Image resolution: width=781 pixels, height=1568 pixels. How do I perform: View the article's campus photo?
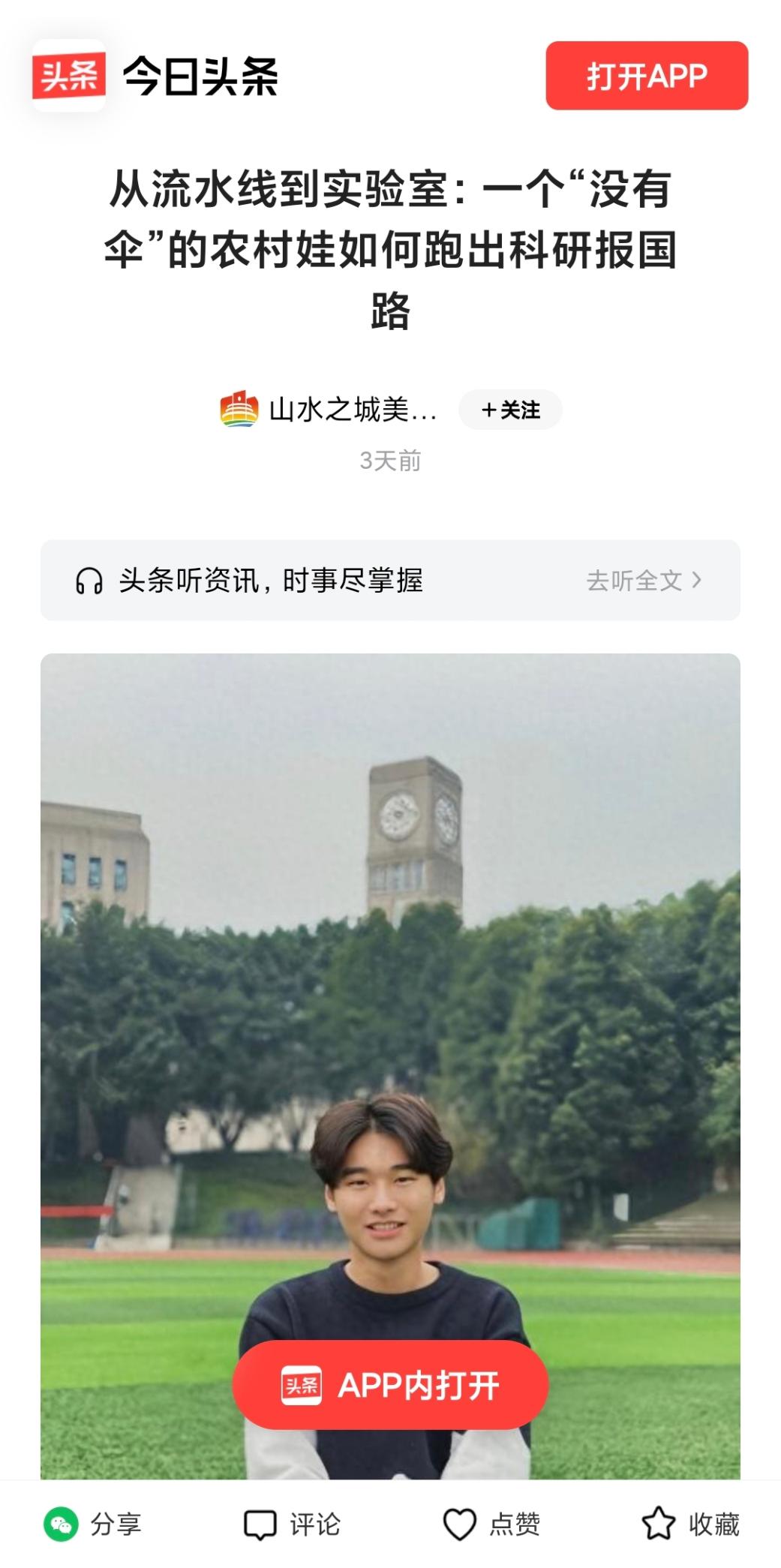coord(390,975)
